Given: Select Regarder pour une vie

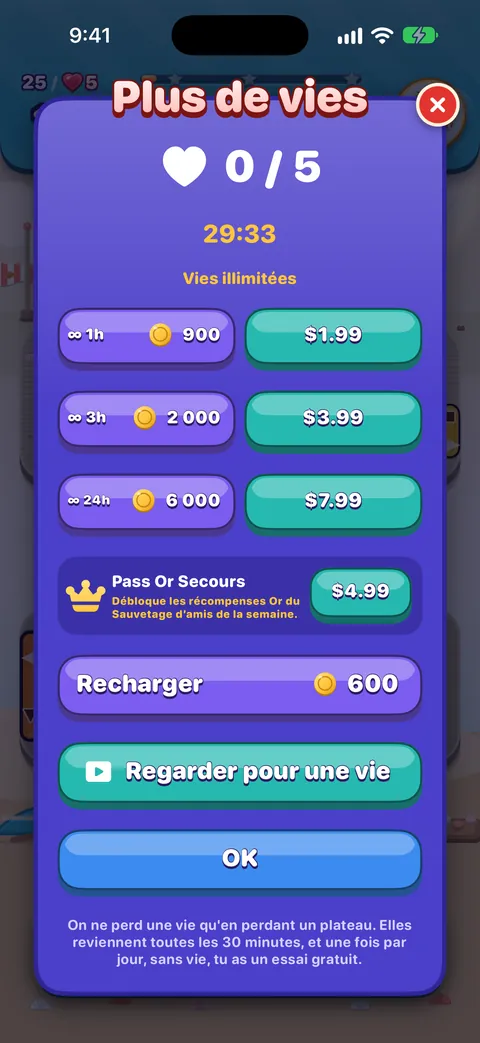Looking at the screenshot, I should coord(240,773).
